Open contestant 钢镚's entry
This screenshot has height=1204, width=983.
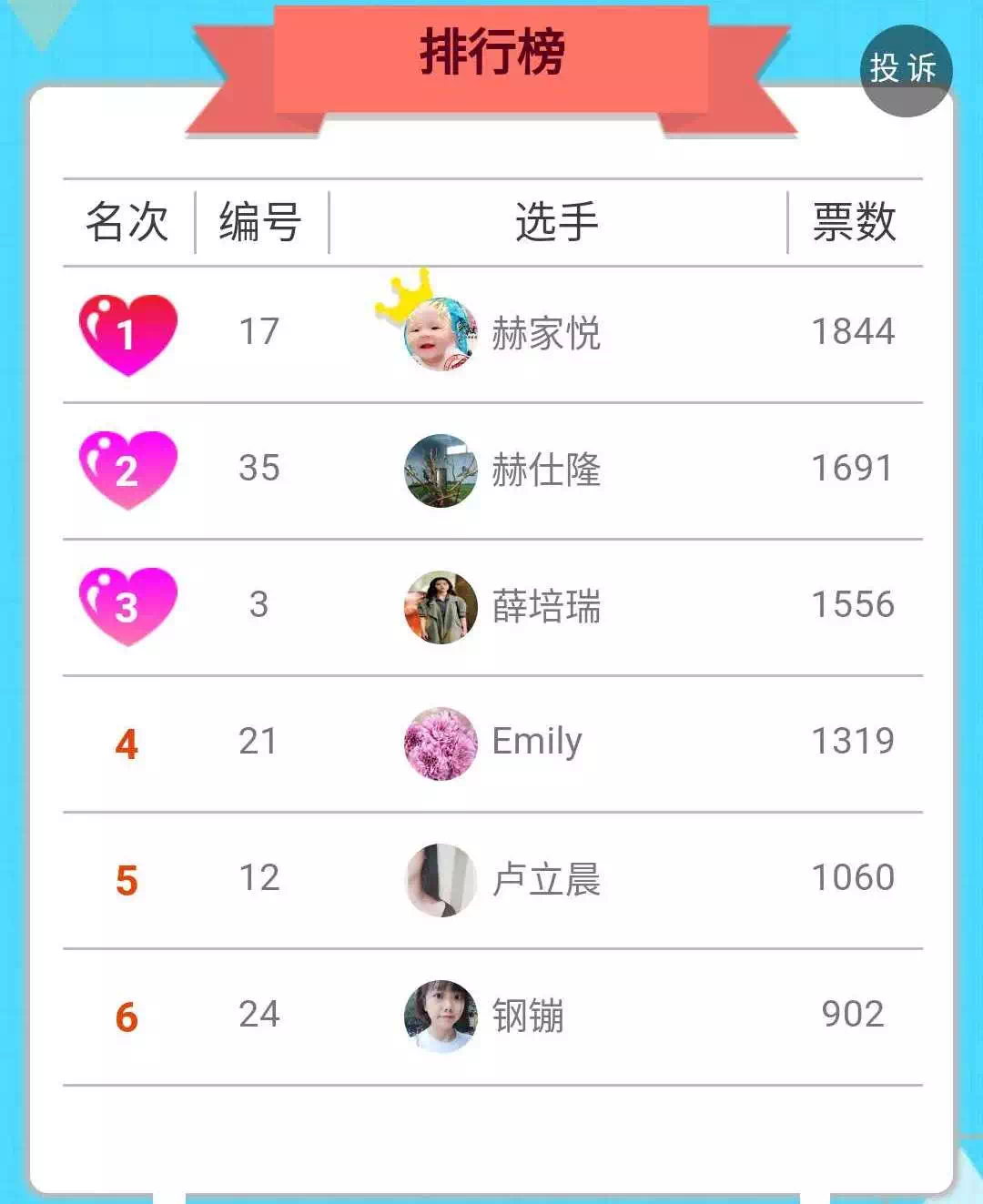[x=526, y=1016]
